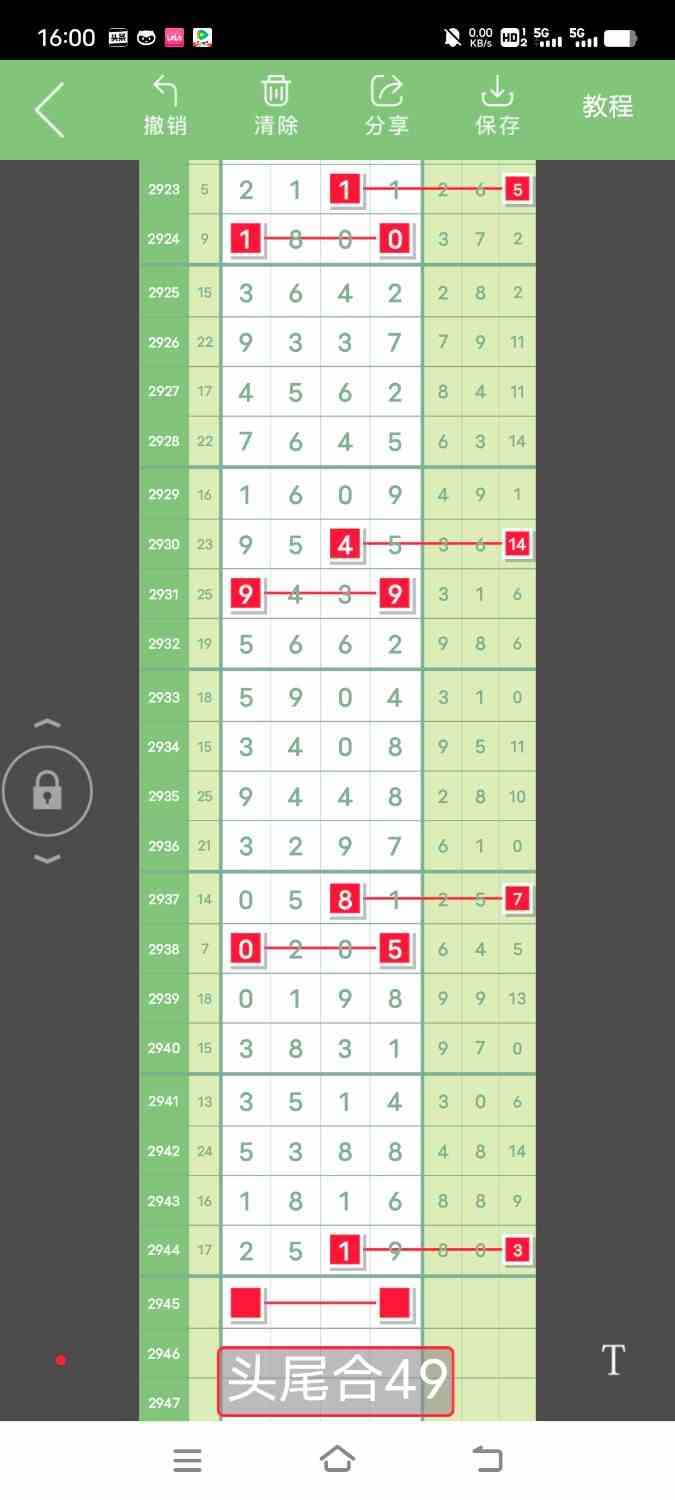
Task: Open the 教程 tutorial
Action: click(608, 106)
